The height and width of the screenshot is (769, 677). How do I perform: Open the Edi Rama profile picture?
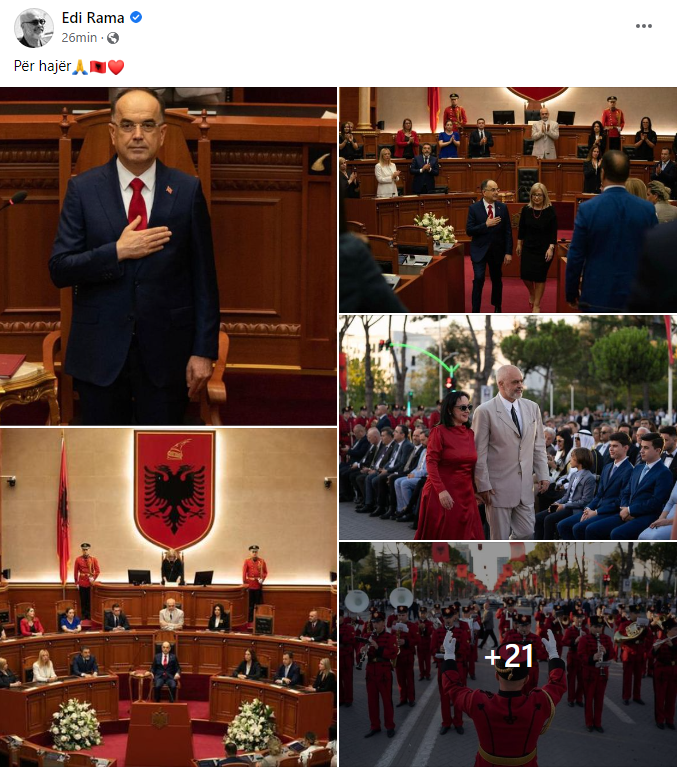(x=33, y=27)
